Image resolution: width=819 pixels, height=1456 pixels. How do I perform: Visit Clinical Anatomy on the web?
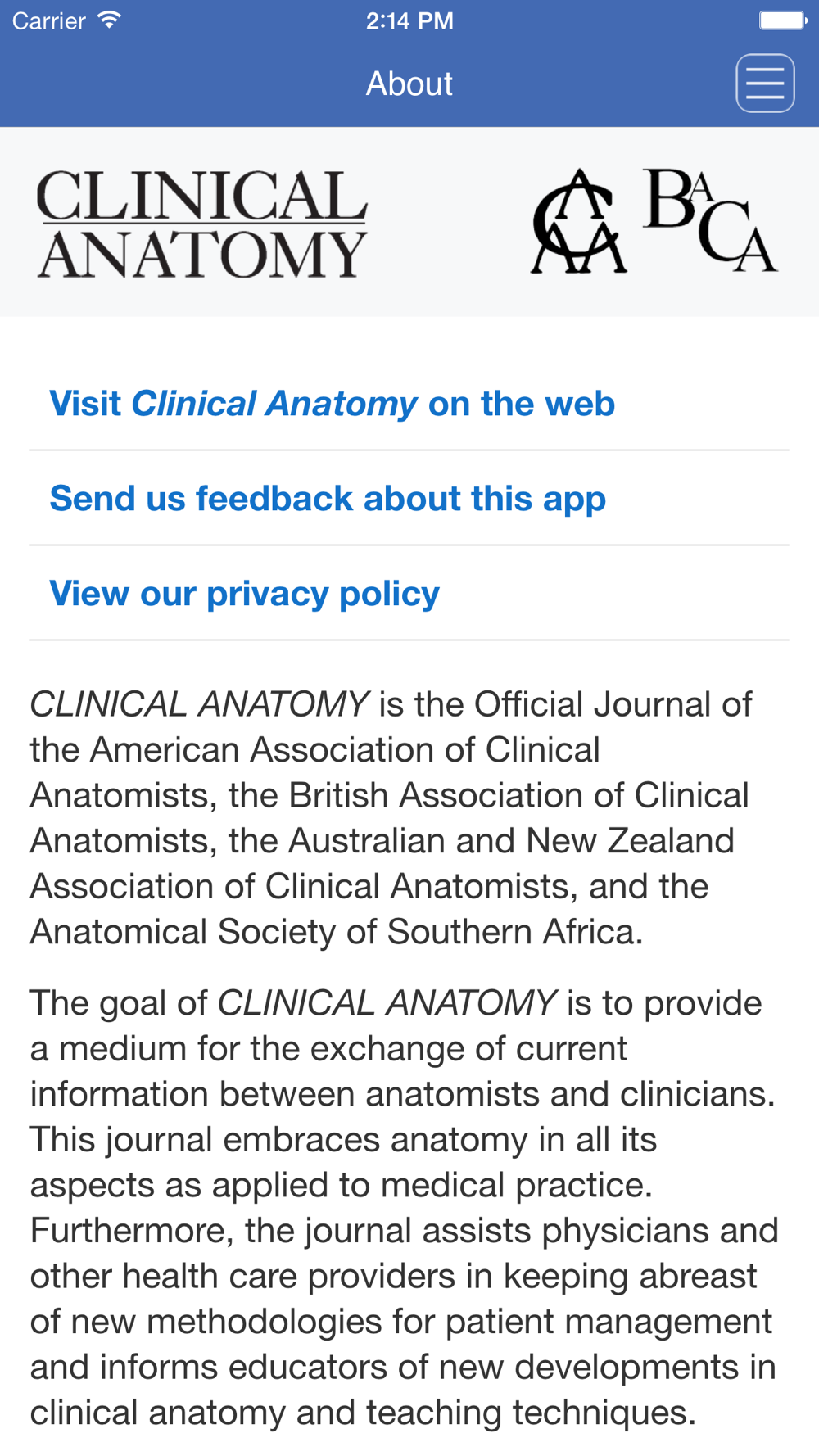(x=409, y=404)
